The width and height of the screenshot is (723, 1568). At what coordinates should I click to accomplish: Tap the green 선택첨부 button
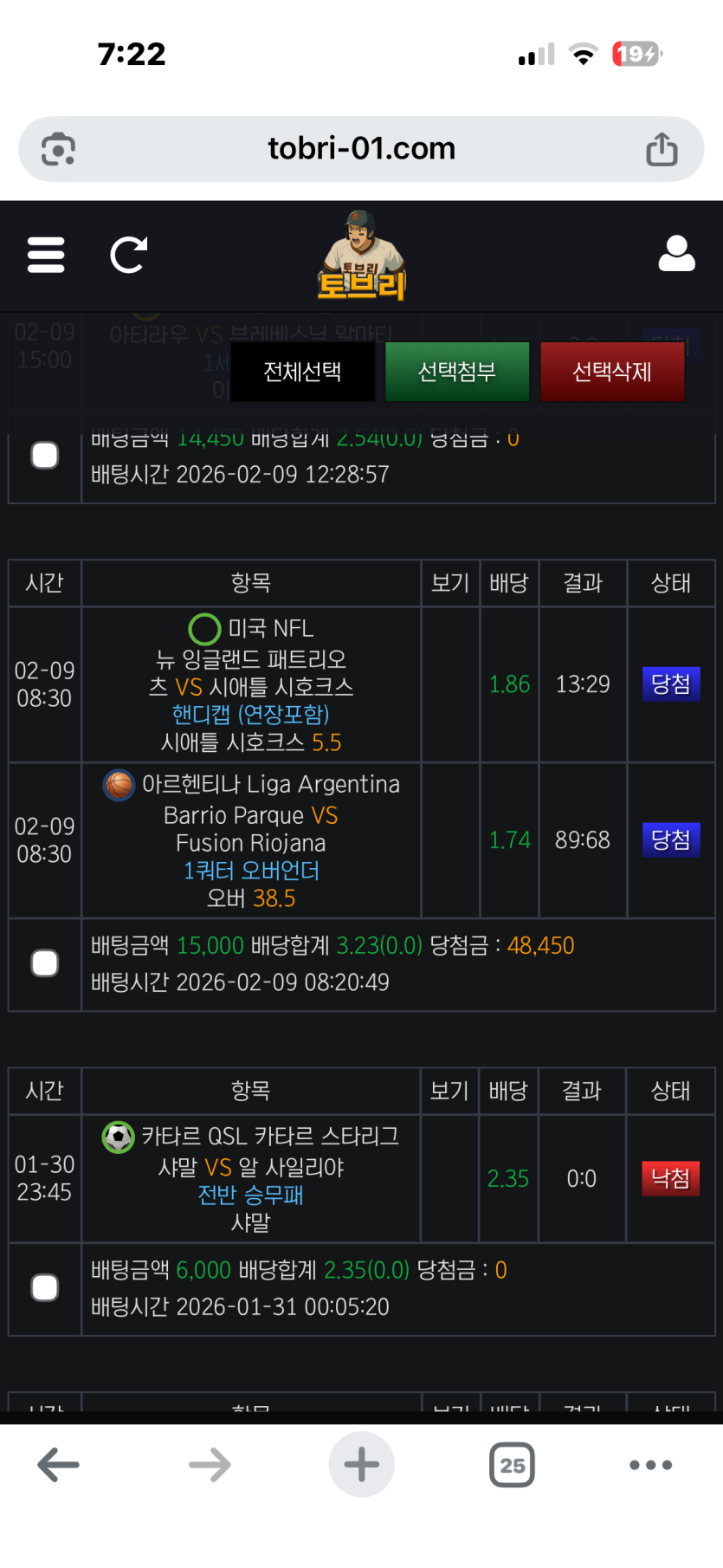point(457,372)
